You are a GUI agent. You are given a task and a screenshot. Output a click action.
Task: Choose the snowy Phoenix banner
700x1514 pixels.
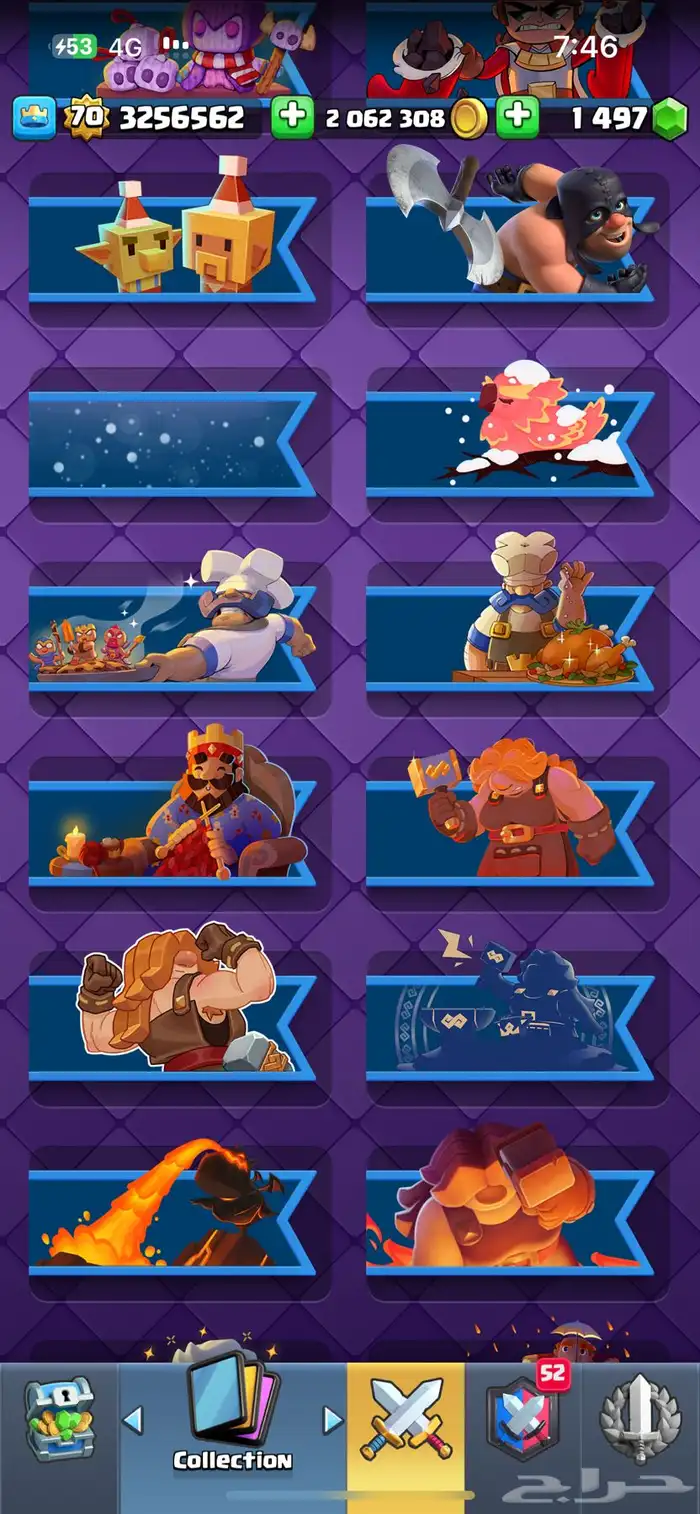coord(510,443)
